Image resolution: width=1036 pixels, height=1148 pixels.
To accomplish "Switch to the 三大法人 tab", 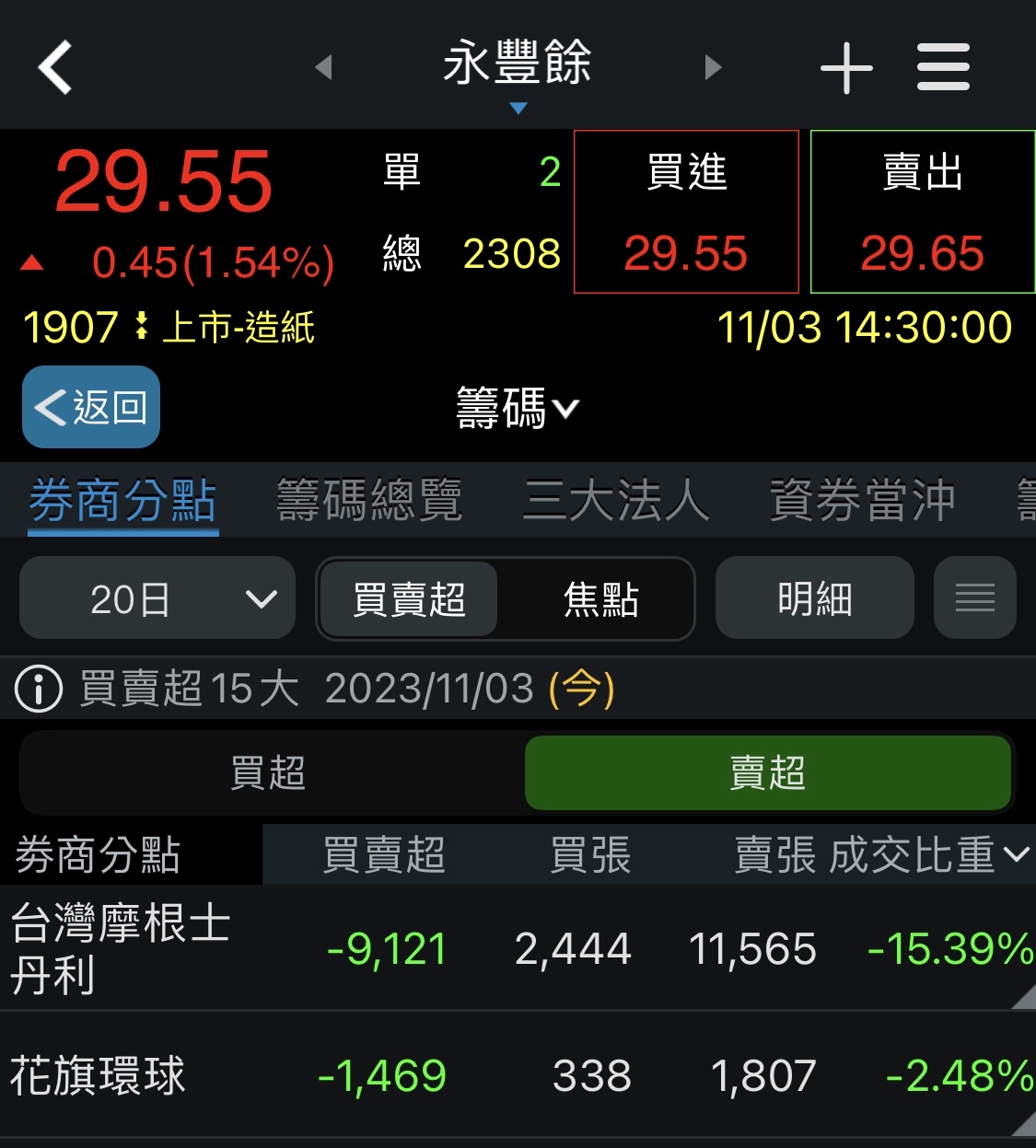I will [x=616, y=501].
